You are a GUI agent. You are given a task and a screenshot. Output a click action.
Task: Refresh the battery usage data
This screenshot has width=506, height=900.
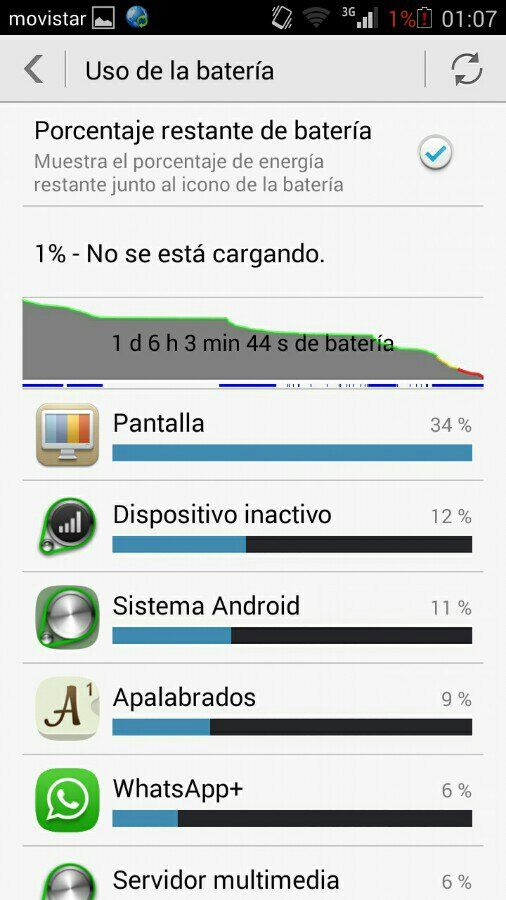point(466,69)
